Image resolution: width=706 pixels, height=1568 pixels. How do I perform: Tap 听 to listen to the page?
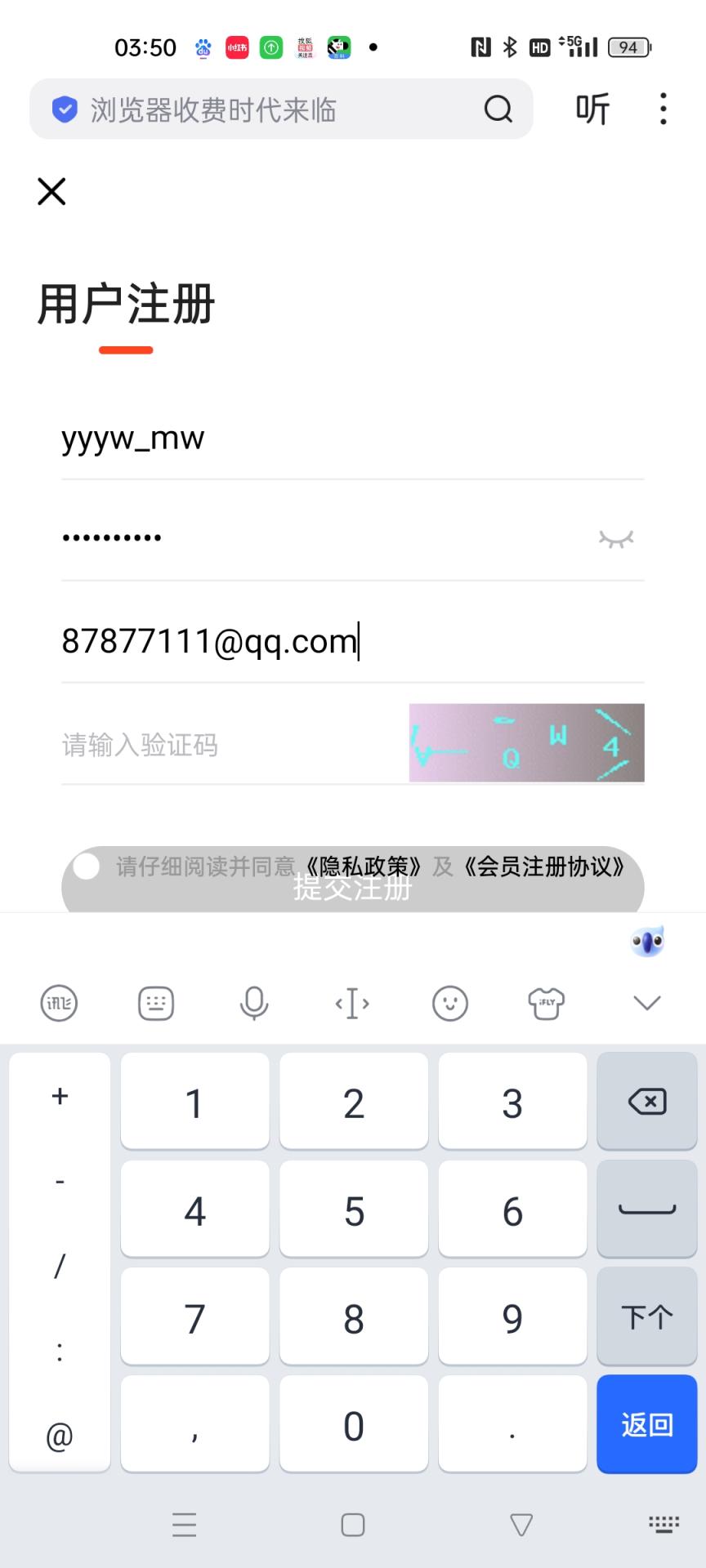(592, 109)
